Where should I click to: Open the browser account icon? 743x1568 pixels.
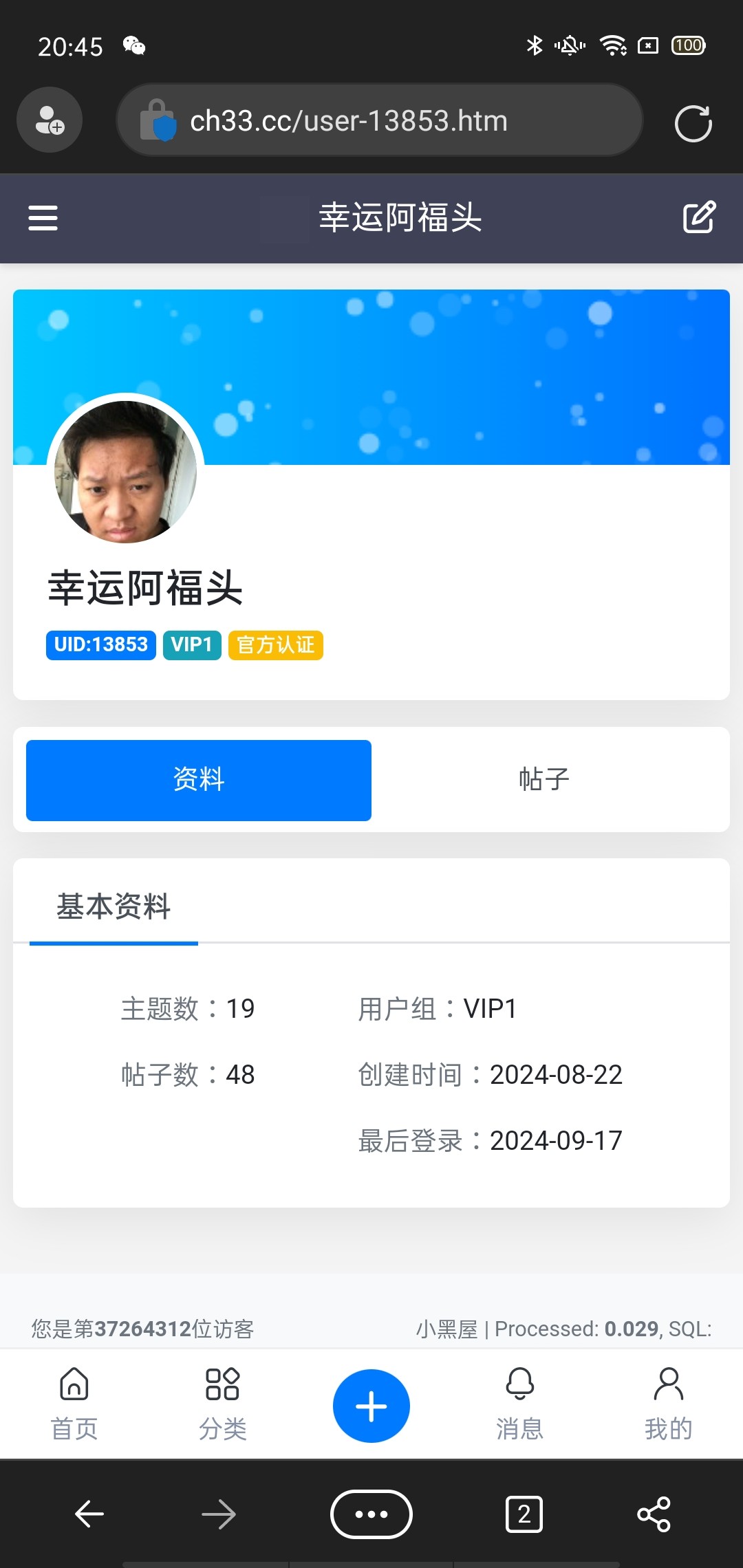(x=50, y=120)
